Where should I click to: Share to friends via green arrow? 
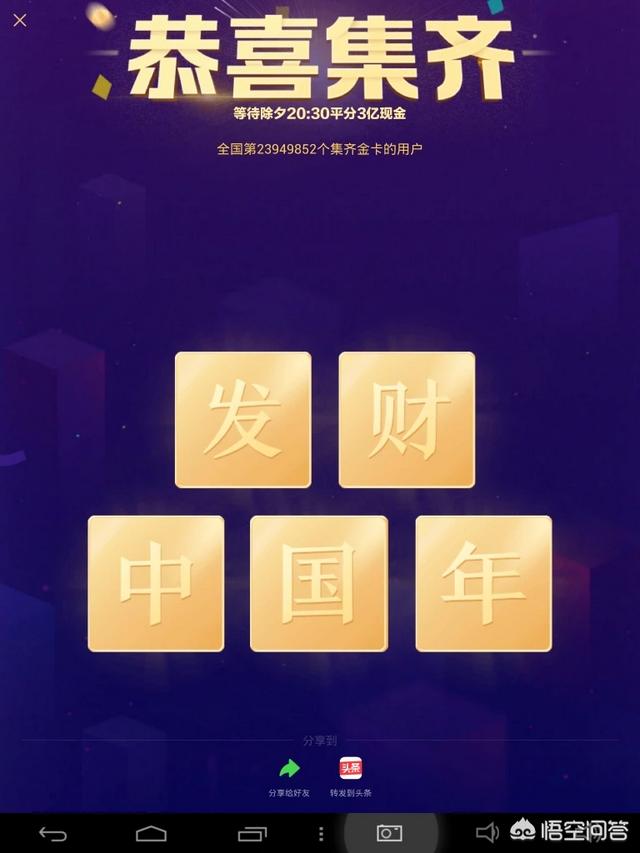click(288, 769)
